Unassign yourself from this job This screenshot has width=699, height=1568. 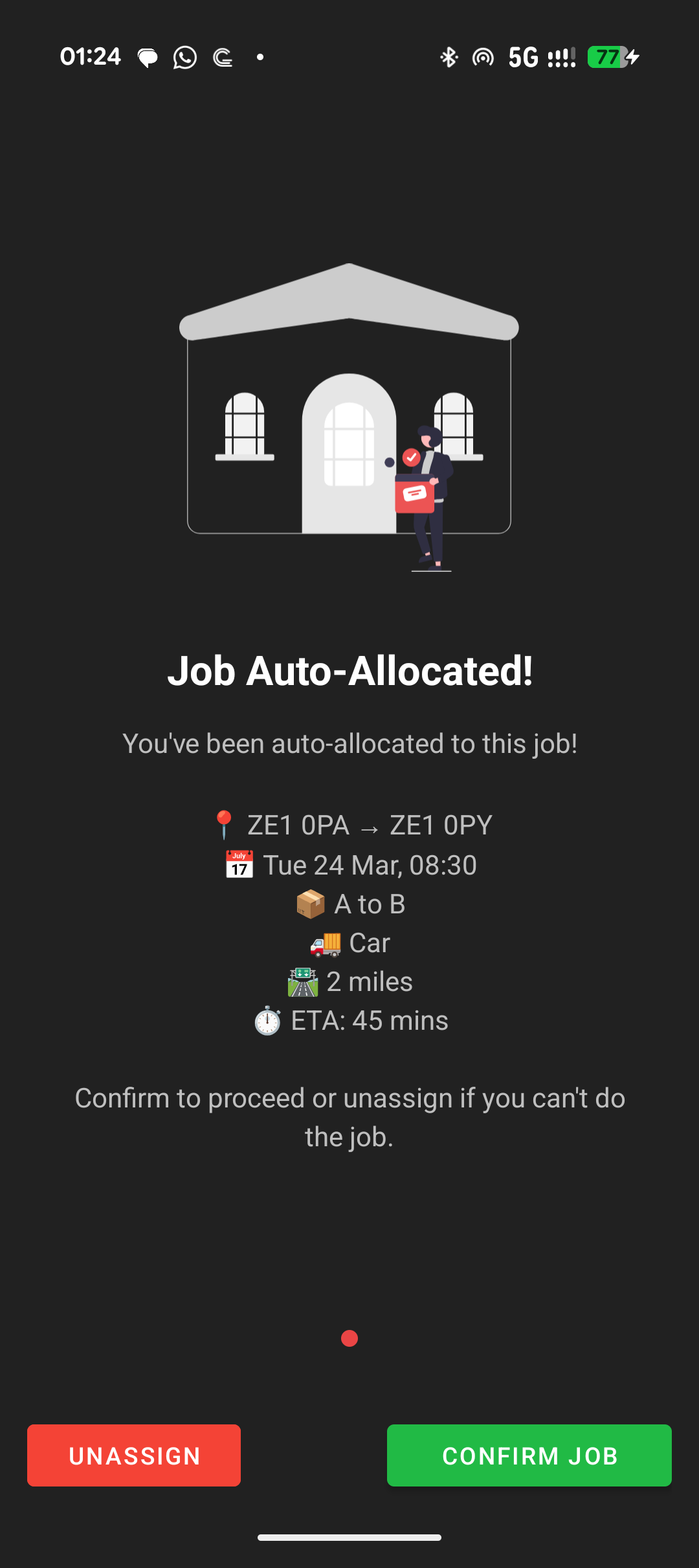point(134,1455)
